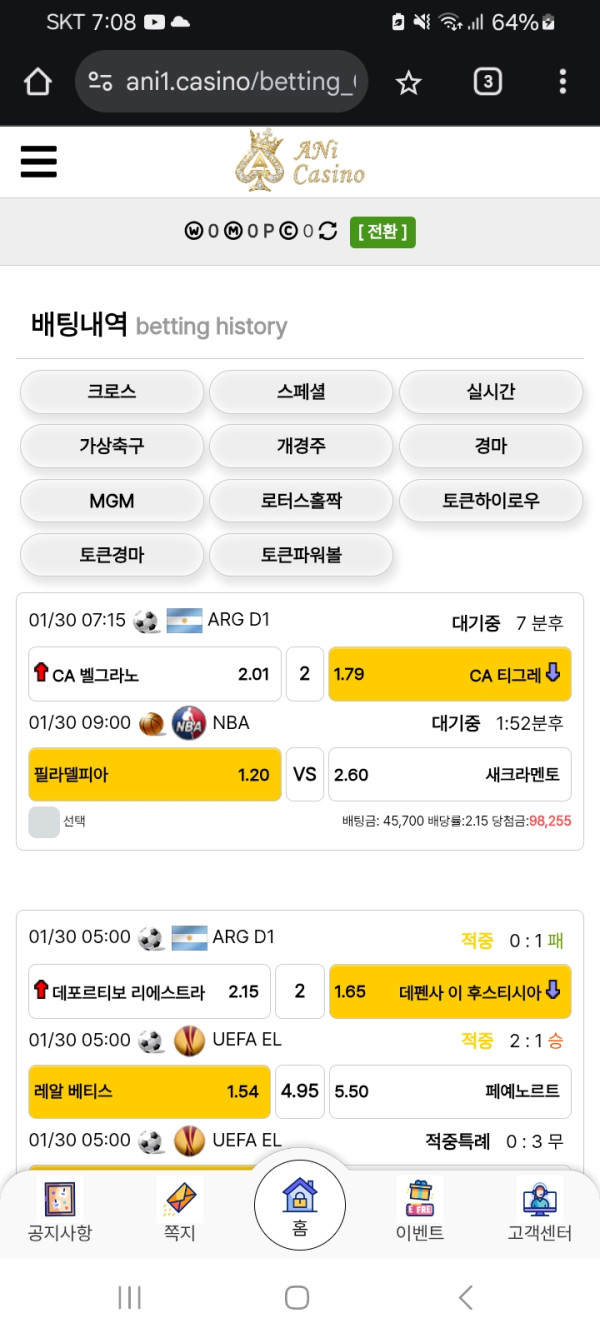Show 토큰하이로우 history
Viewport: 600px width, 1333px height.
(x=490, y=501)
